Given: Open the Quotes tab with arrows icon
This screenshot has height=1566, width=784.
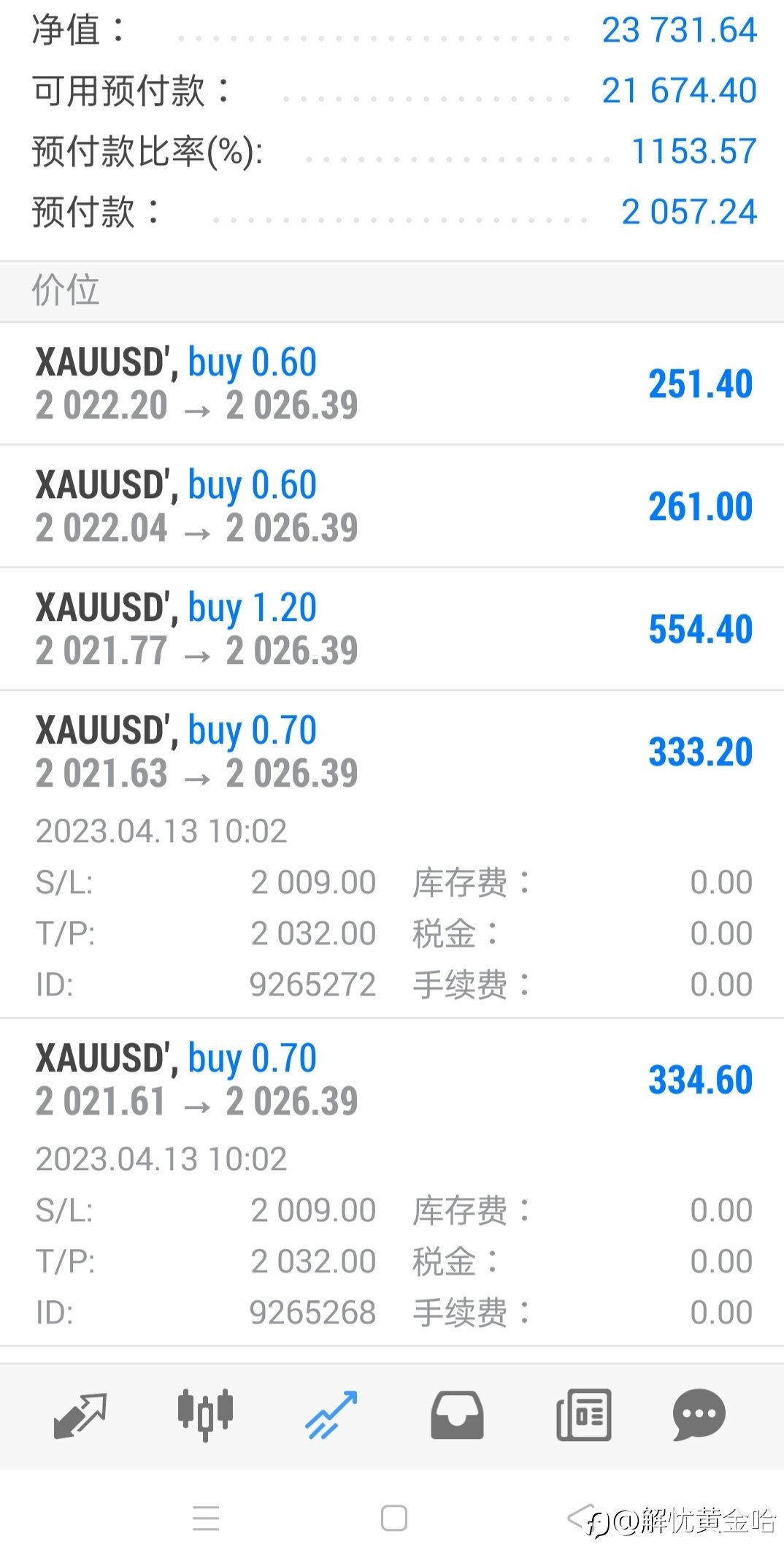Looking at the screenshot, I should tap(80, 1416).
